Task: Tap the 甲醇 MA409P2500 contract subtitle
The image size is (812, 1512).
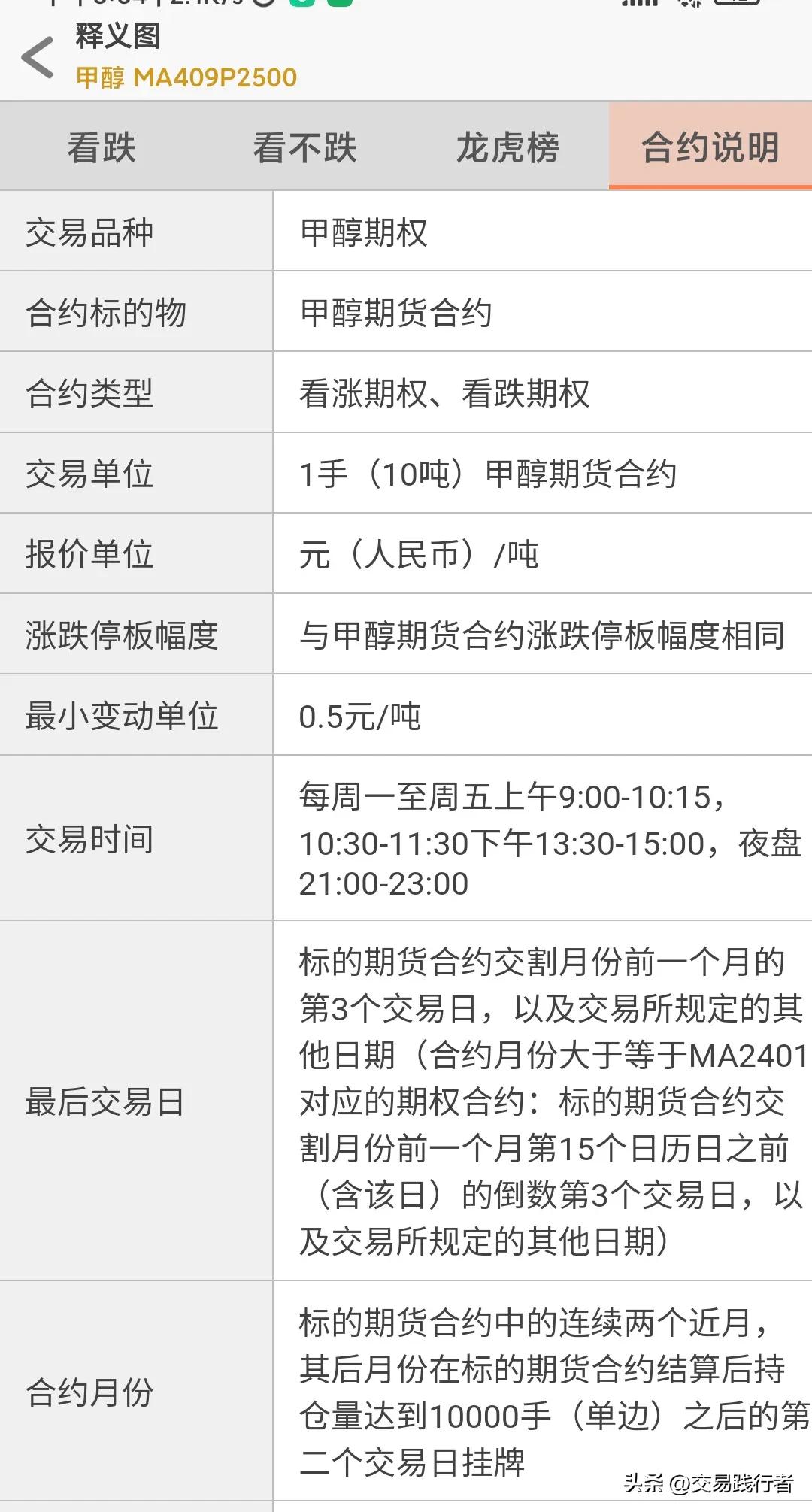Action: point(186,77)
